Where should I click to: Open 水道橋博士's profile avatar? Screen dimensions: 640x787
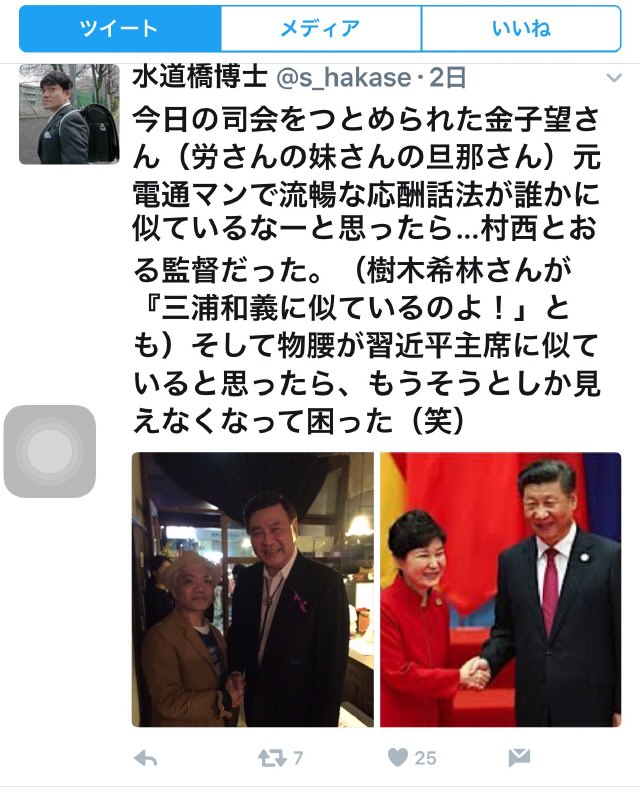(55, 117)
